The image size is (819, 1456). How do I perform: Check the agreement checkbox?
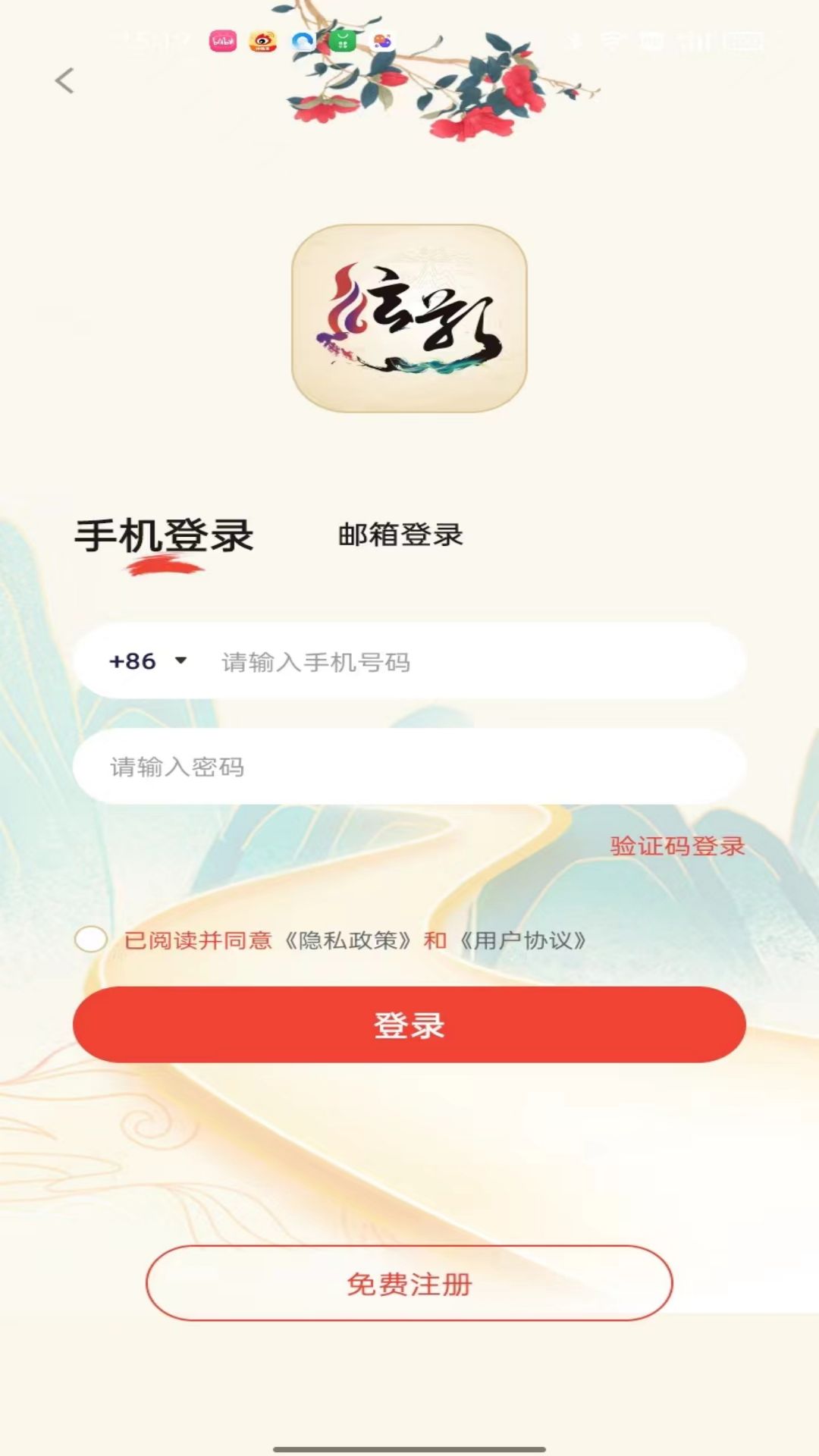[x=91, y=940]
